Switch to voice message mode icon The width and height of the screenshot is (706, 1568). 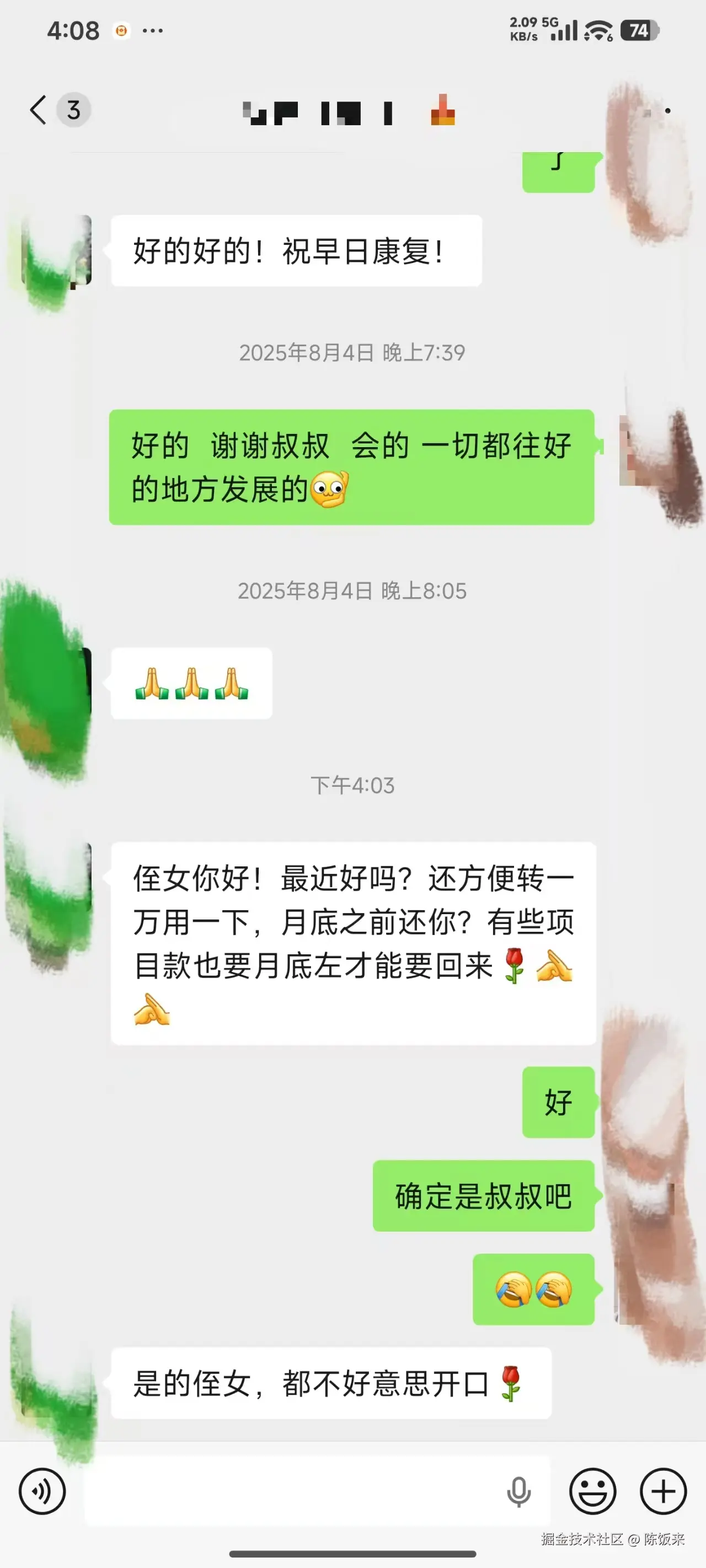point(41,1491)
